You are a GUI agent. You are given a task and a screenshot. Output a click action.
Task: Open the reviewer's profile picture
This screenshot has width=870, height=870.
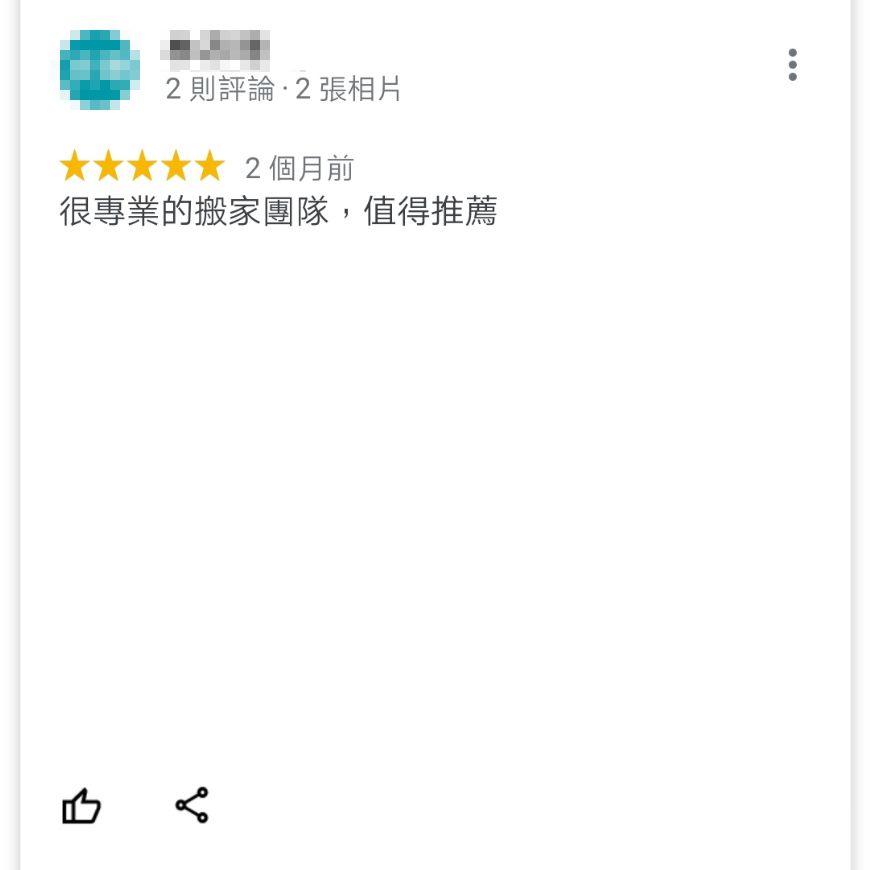99,69
